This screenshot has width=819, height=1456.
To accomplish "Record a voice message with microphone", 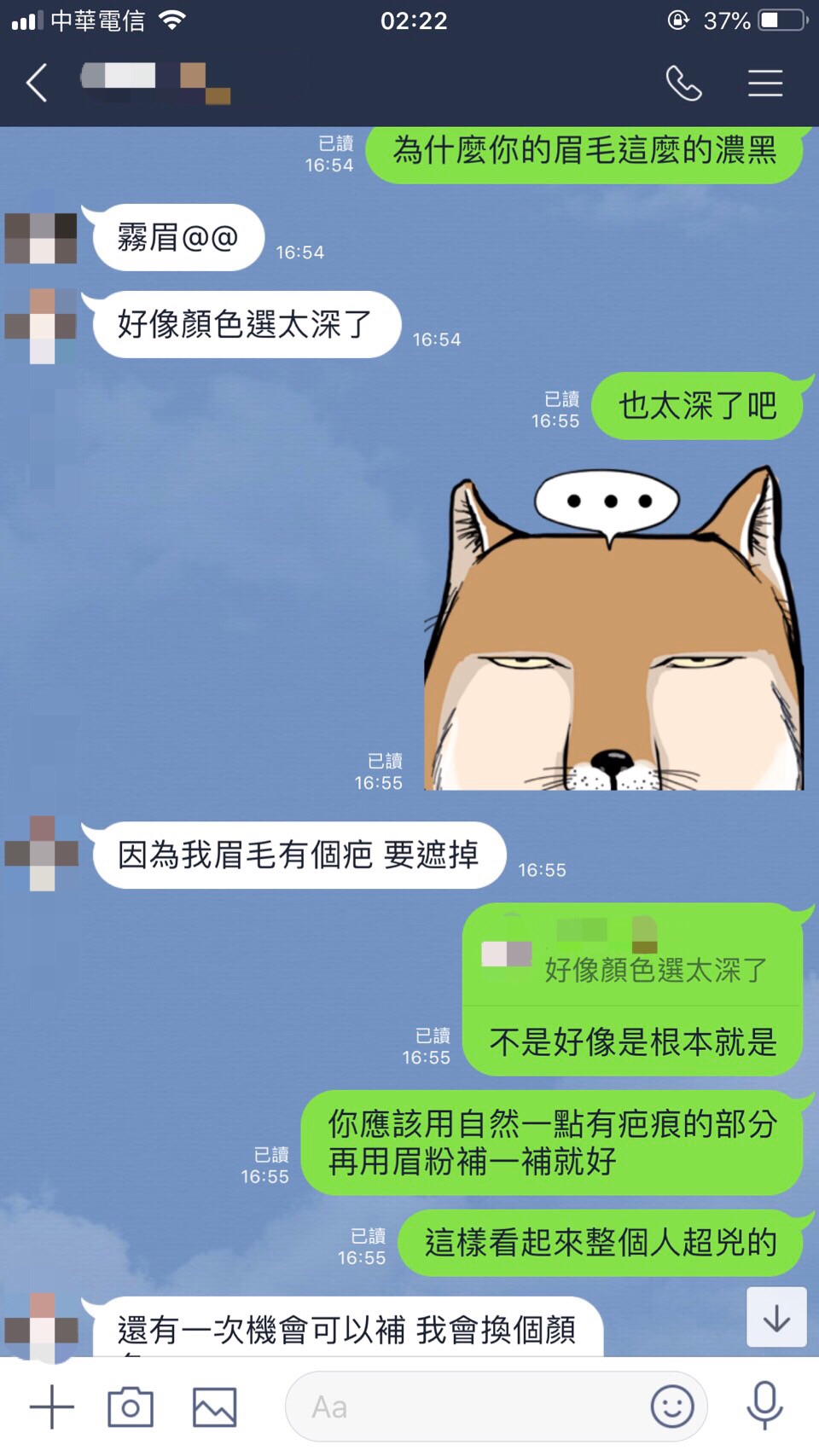I will coord(765,1407).
